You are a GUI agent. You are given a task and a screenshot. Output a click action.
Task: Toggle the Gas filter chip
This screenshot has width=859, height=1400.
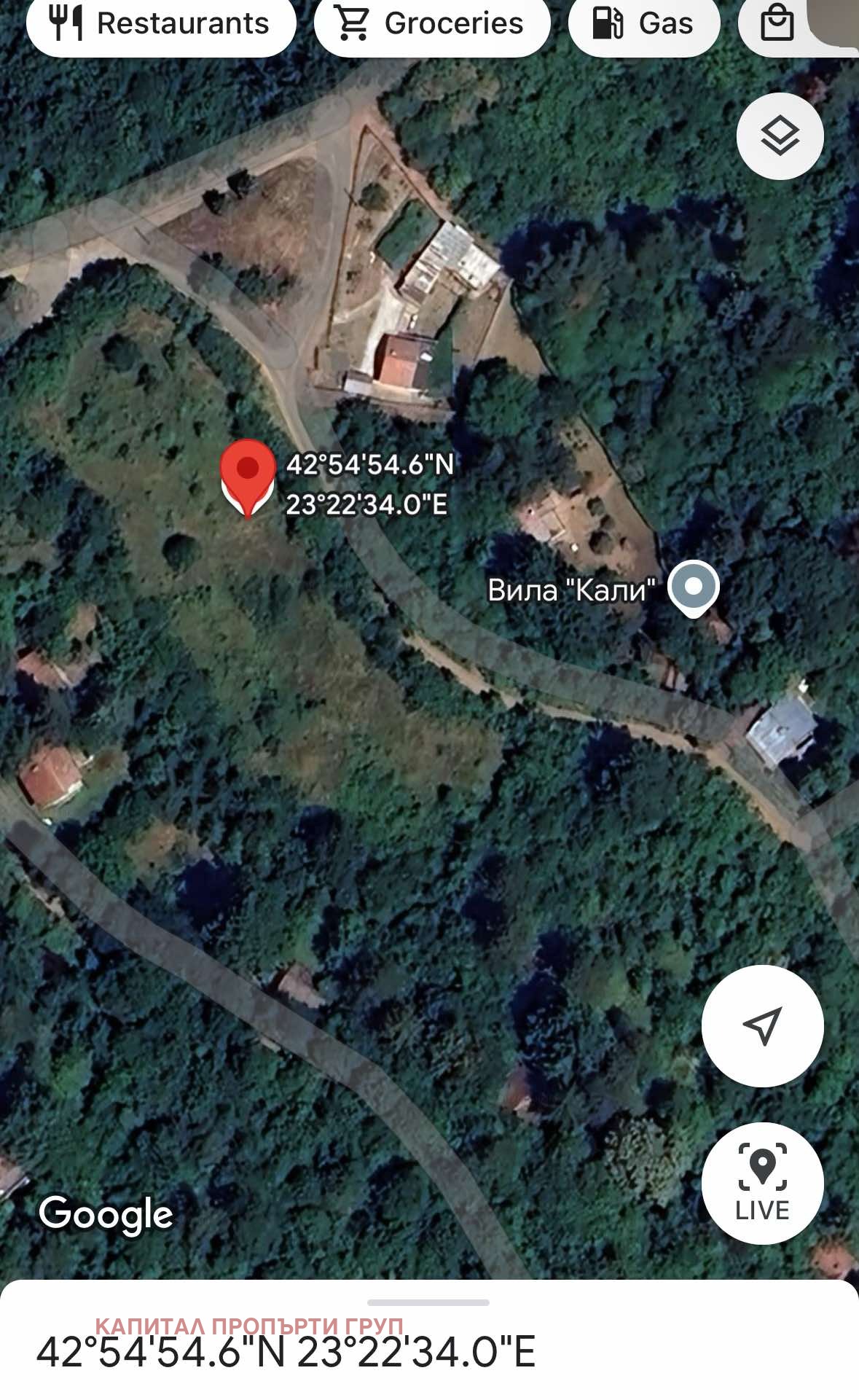pyautogui.click(x=644, y=23)
